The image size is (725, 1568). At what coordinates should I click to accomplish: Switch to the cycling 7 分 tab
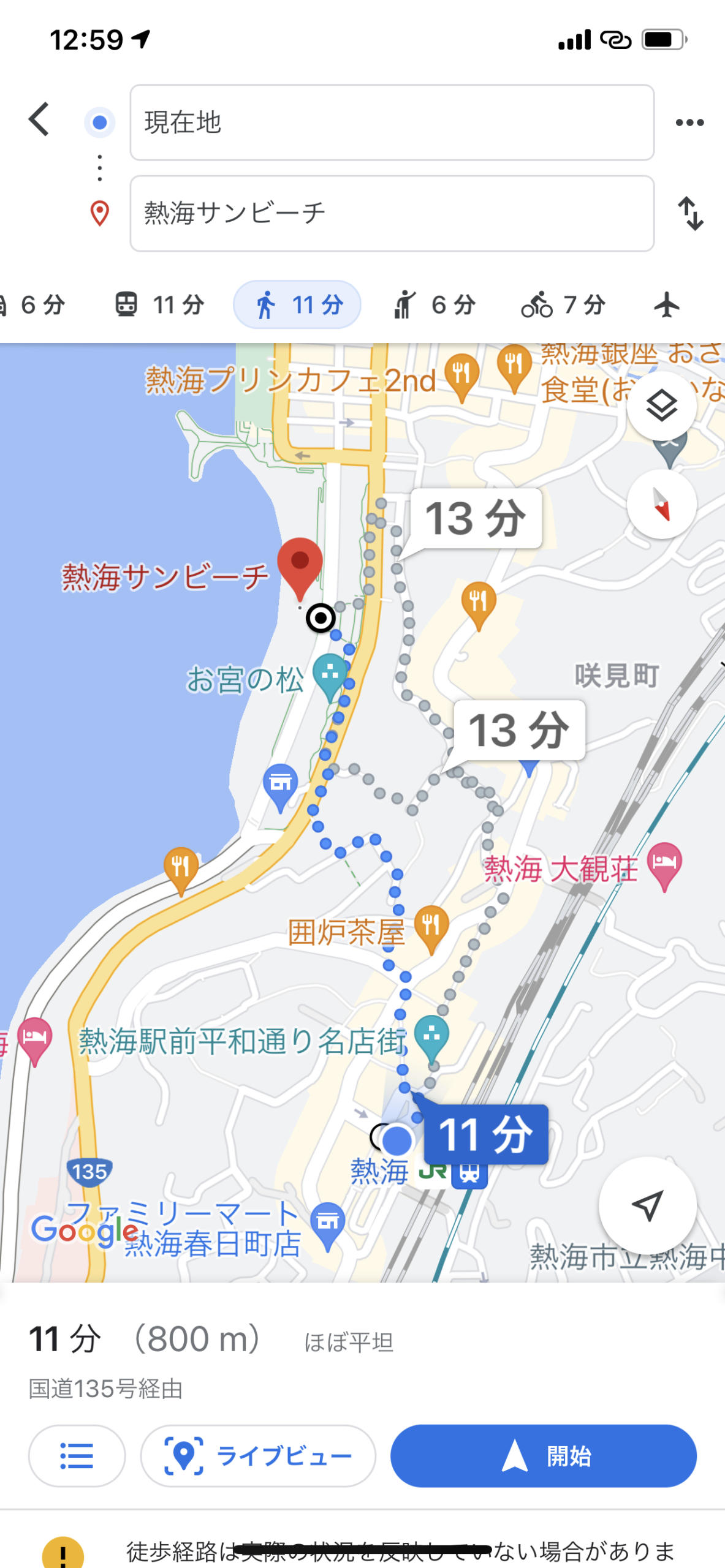(x=564, y=304)
